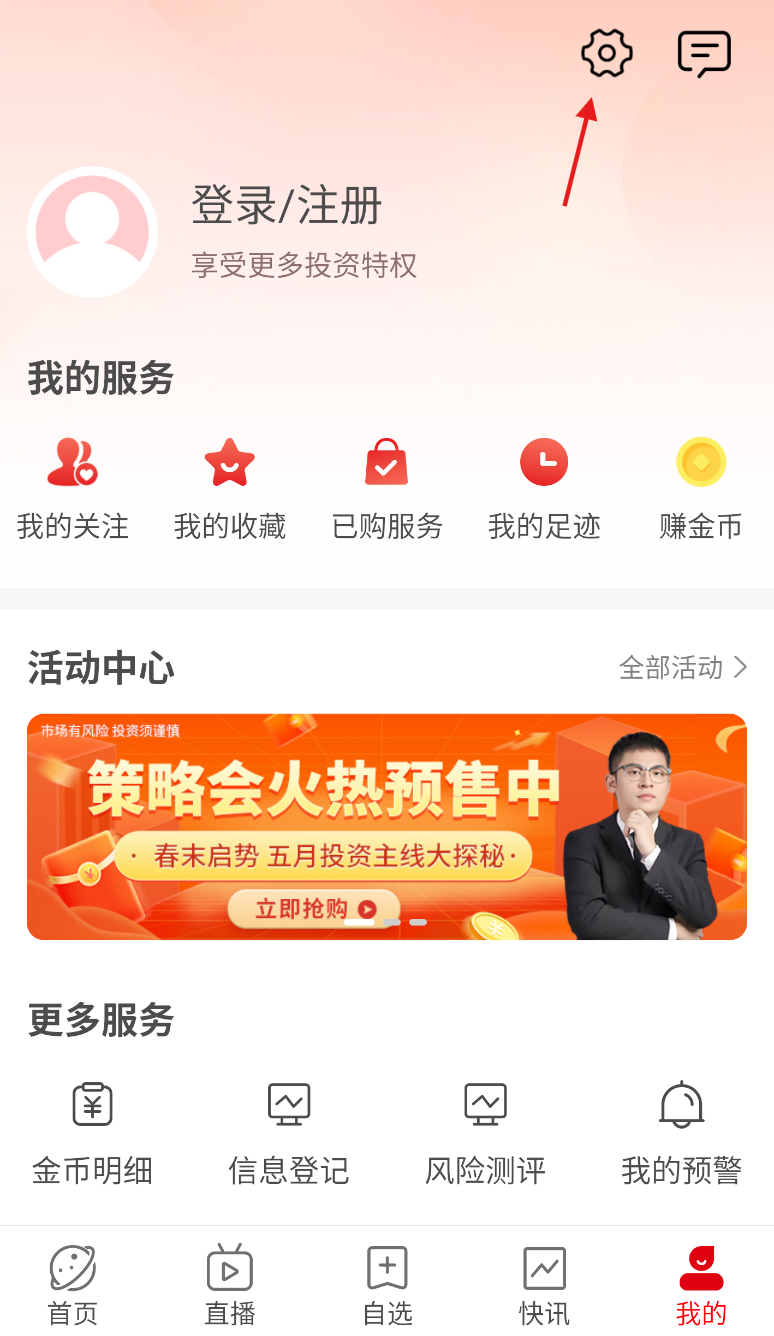Open 我的预警

[x=681, y=1132]
